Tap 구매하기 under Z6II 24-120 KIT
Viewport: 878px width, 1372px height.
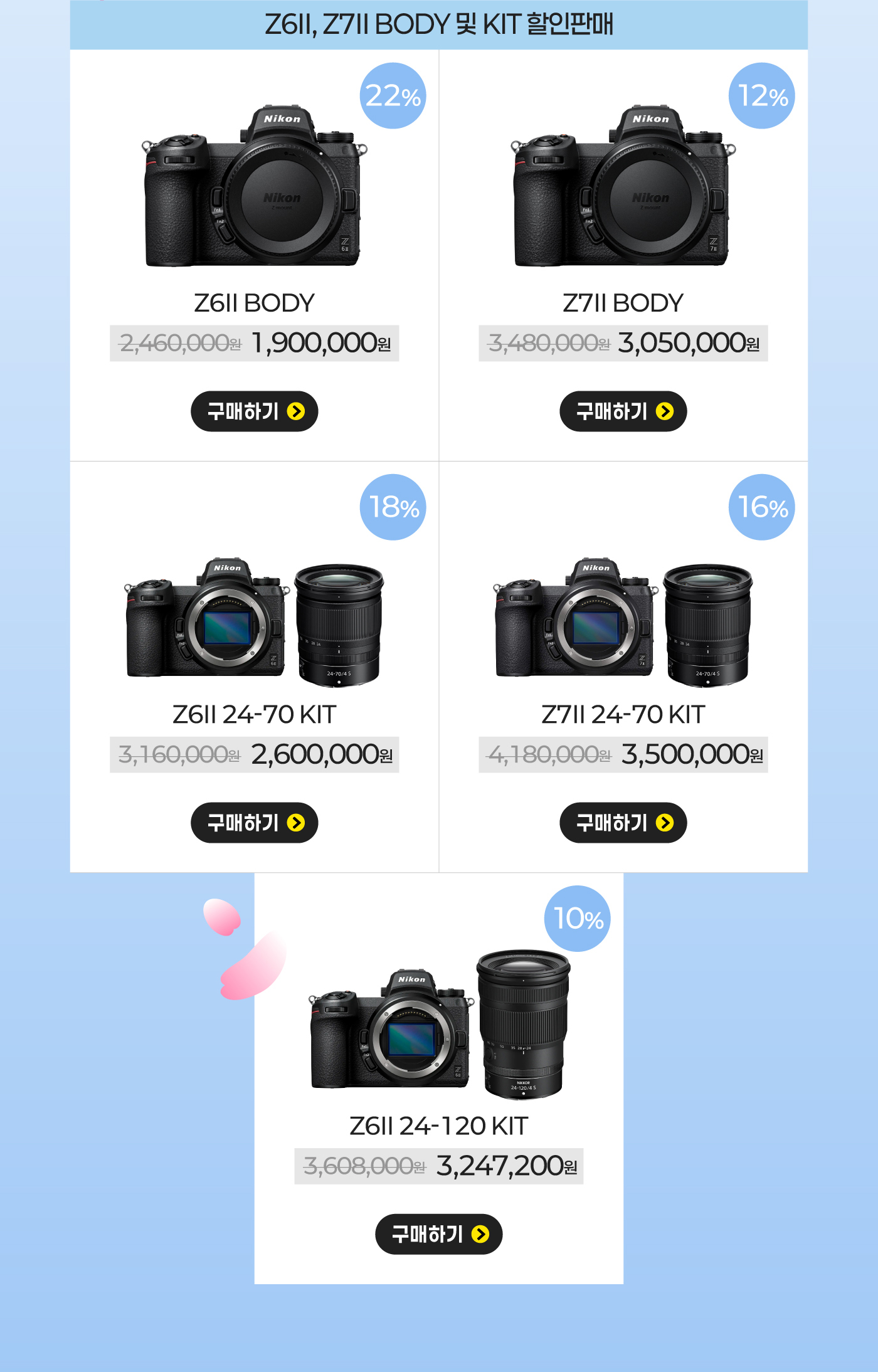coord(438,1234)
